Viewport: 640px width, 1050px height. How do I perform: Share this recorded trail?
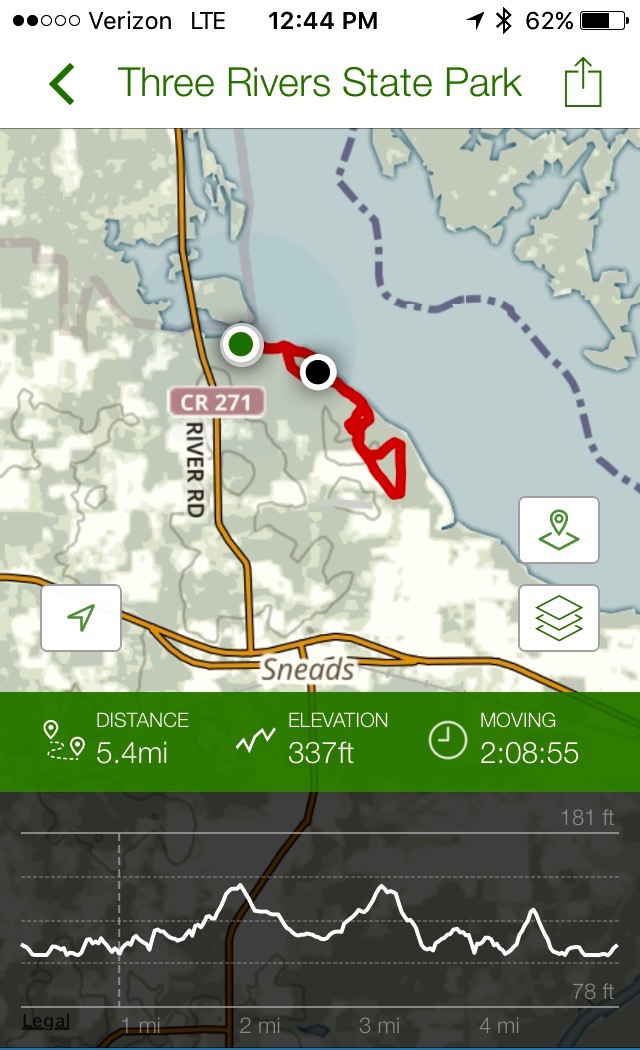583,84
